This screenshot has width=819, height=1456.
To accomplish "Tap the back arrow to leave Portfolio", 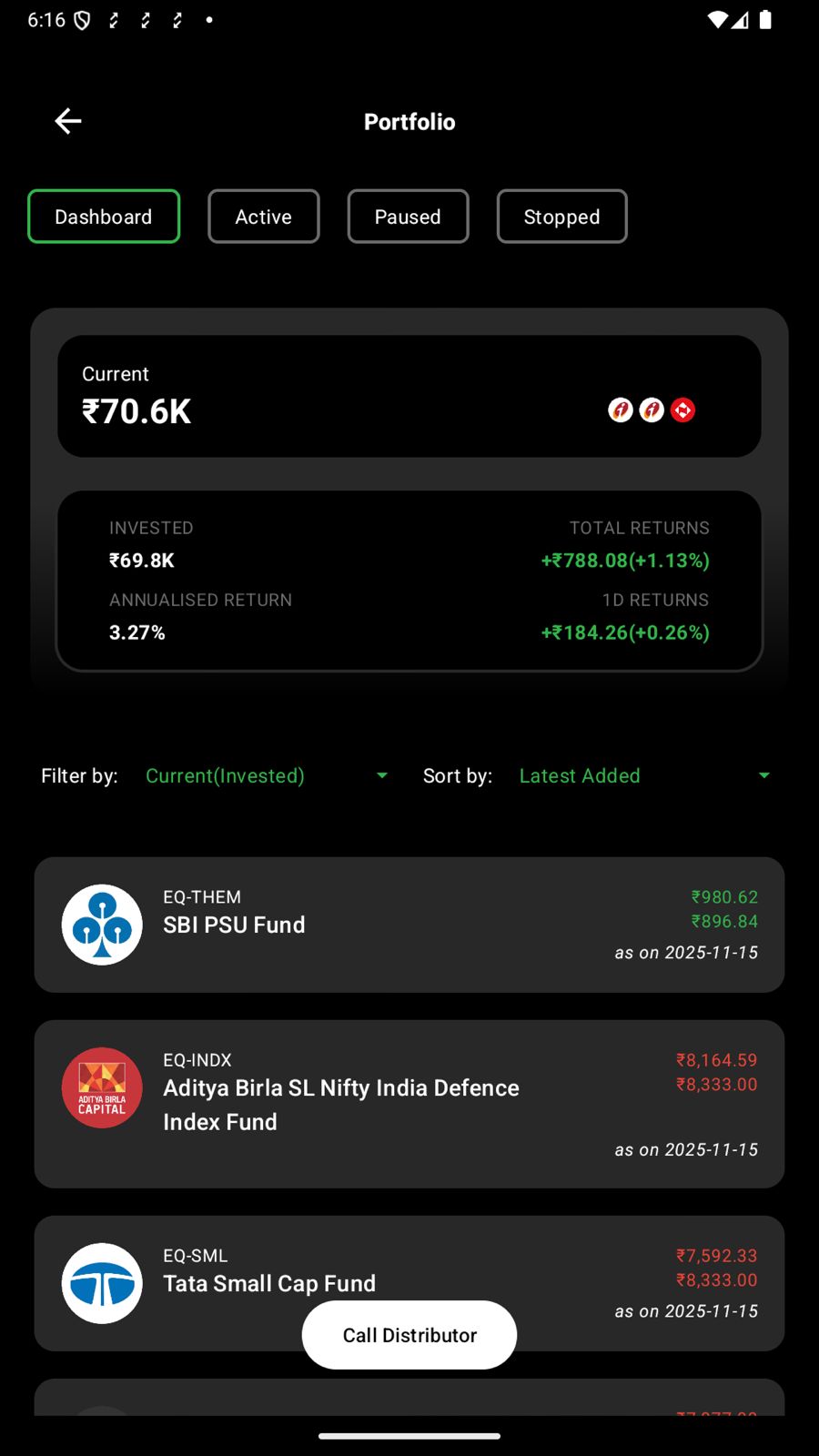I will [67, 120].
